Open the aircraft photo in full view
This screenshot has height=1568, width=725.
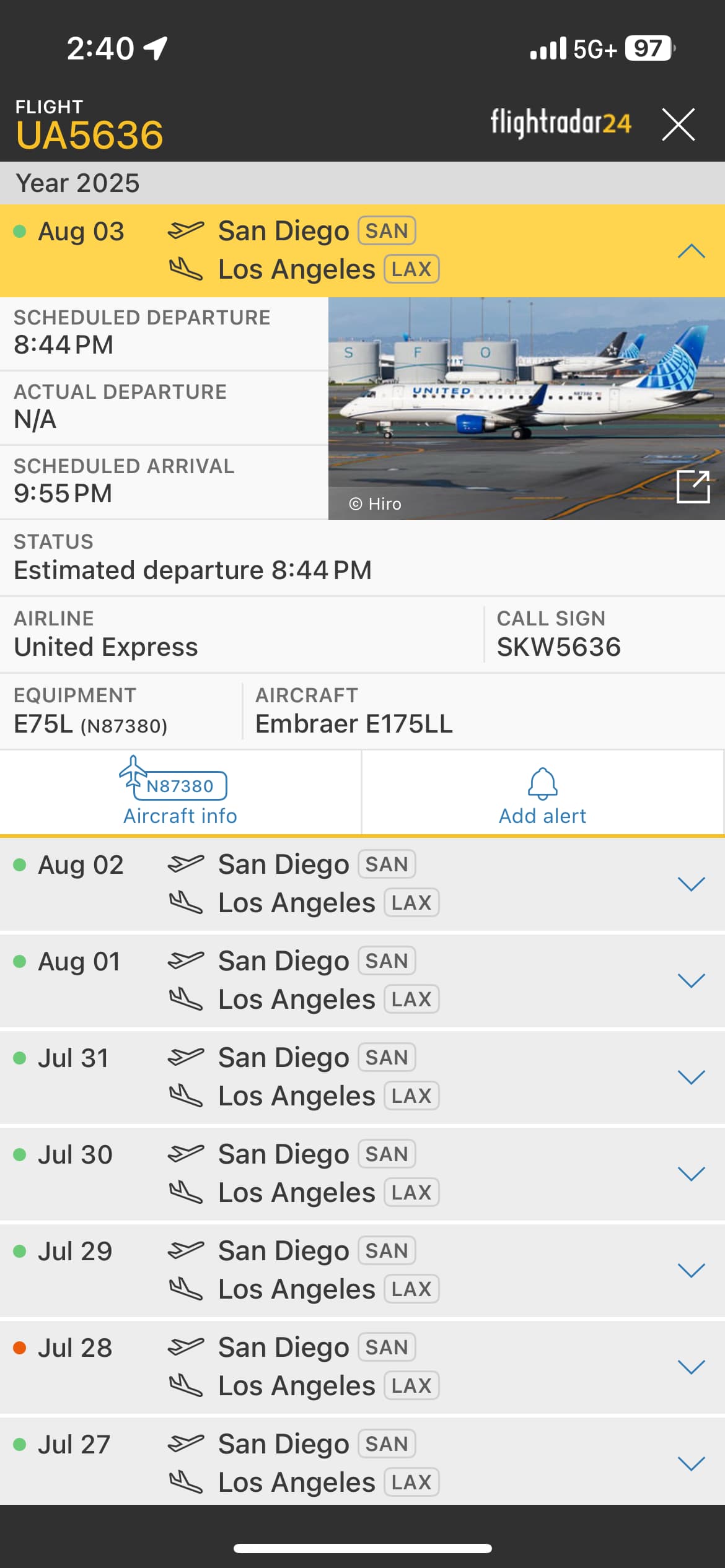pos(693,487)
